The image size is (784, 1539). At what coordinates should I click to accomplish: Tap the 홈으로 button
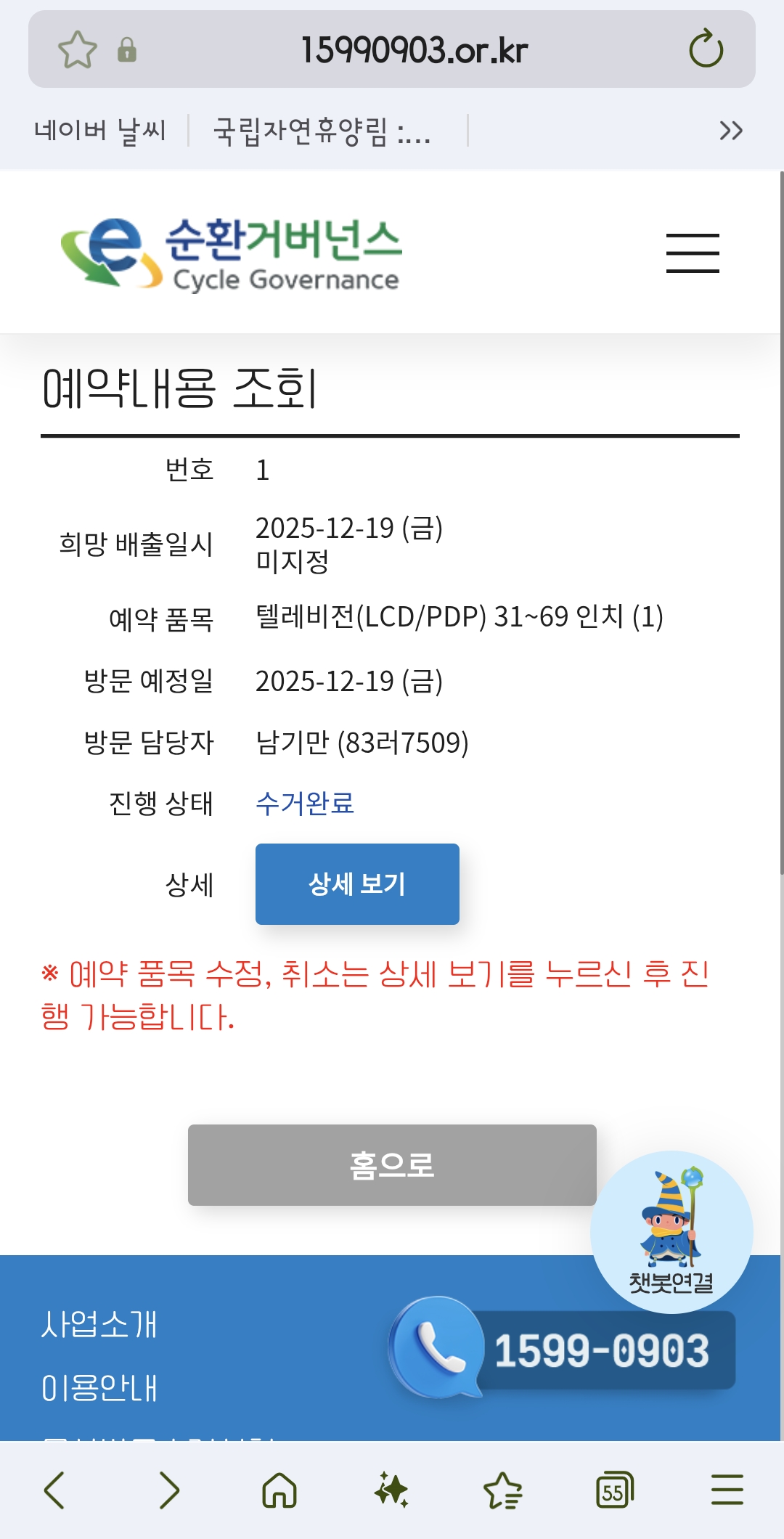pyautogui.click(x=392, y=1164)
